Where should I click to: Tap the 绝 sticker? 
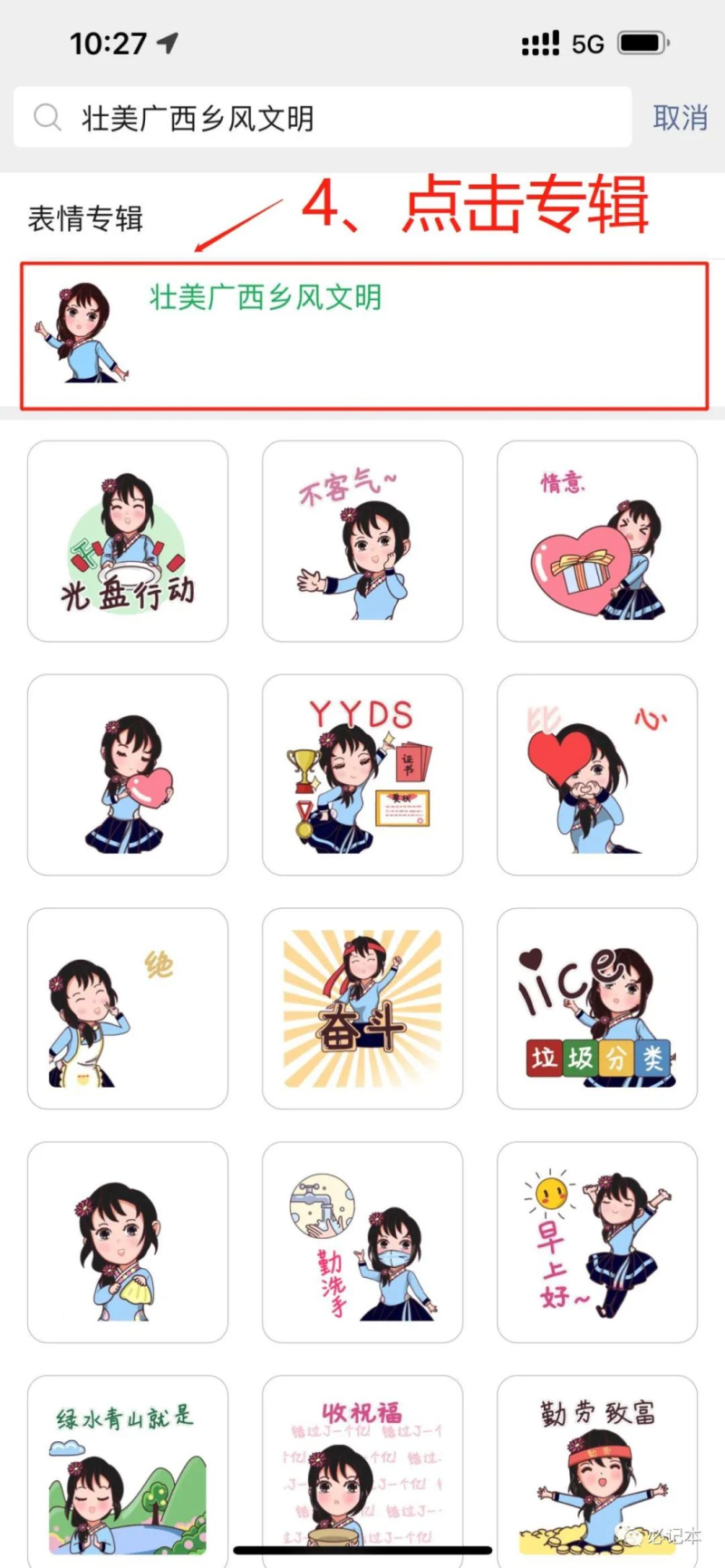[x=128, y=1009]
